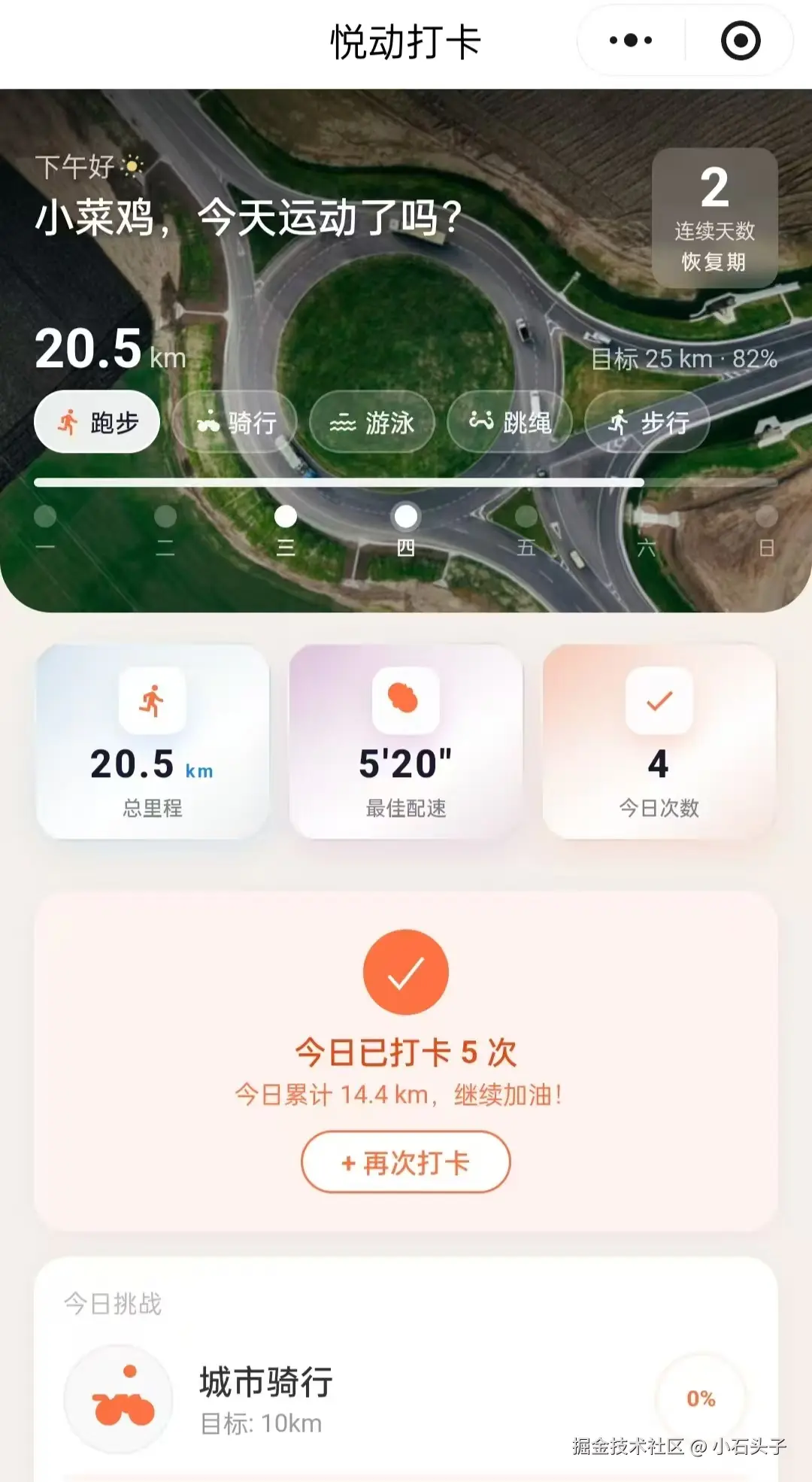Choose the 步行 walking chip
812x1482 pixels.
point(647,422)
